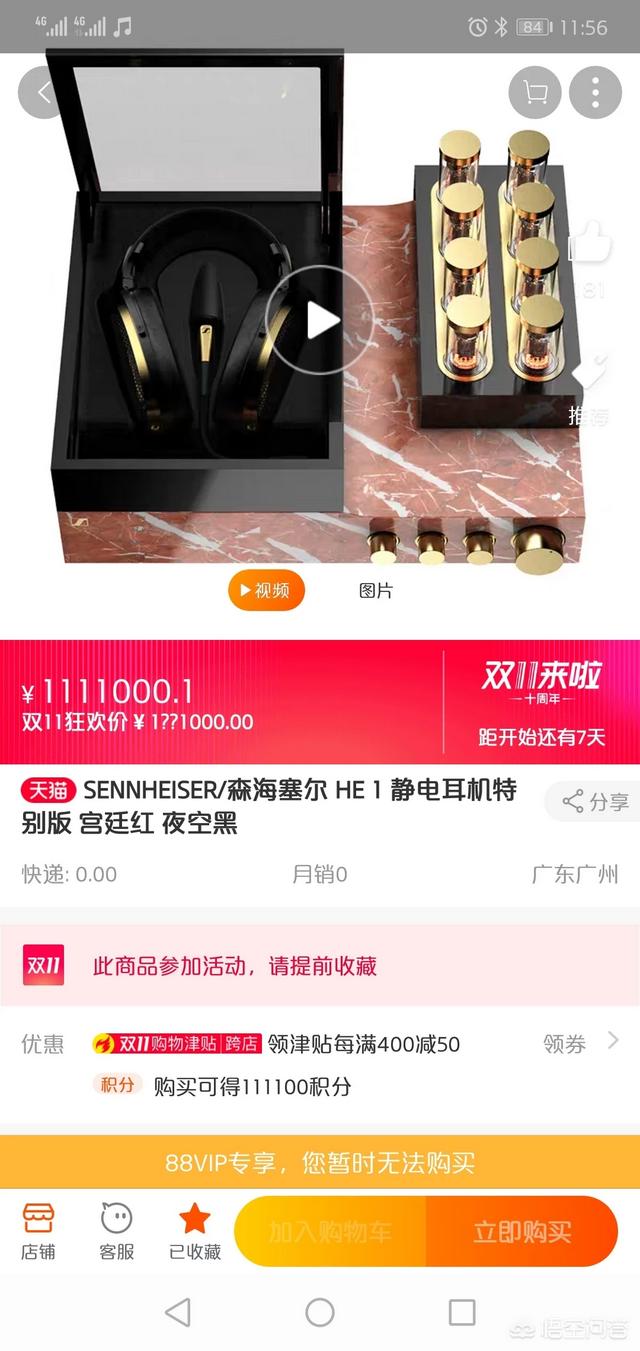The width and height of the screenshot is (640, 1351).
Task: Open recent apps with the square button
Action: tap(462, 1312)
